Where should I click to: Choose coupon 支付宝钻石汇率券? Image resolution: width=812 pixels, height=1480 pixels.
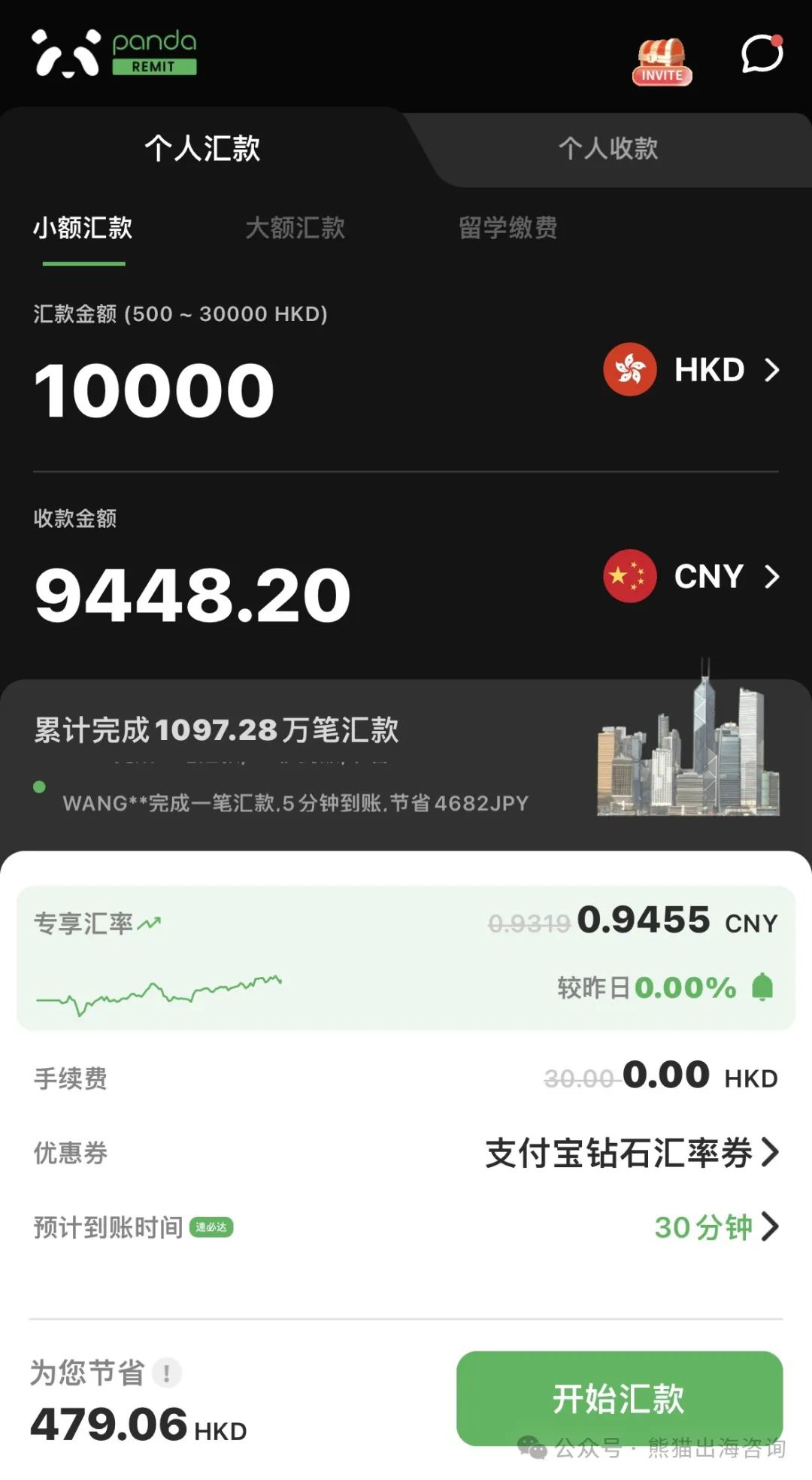tap(632, 1153)
